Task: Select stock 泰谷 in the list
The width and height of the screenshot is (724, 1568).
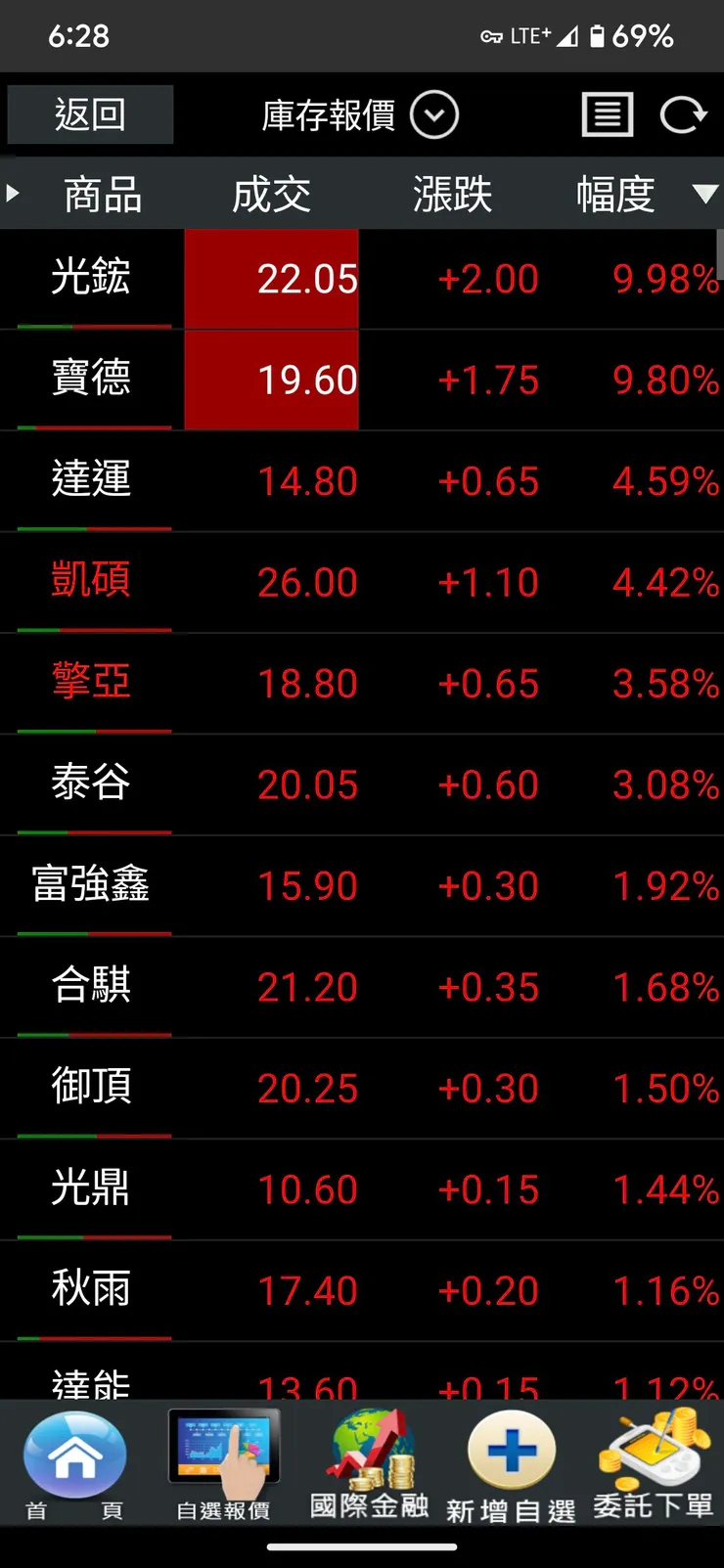Action: coord(90,784)
